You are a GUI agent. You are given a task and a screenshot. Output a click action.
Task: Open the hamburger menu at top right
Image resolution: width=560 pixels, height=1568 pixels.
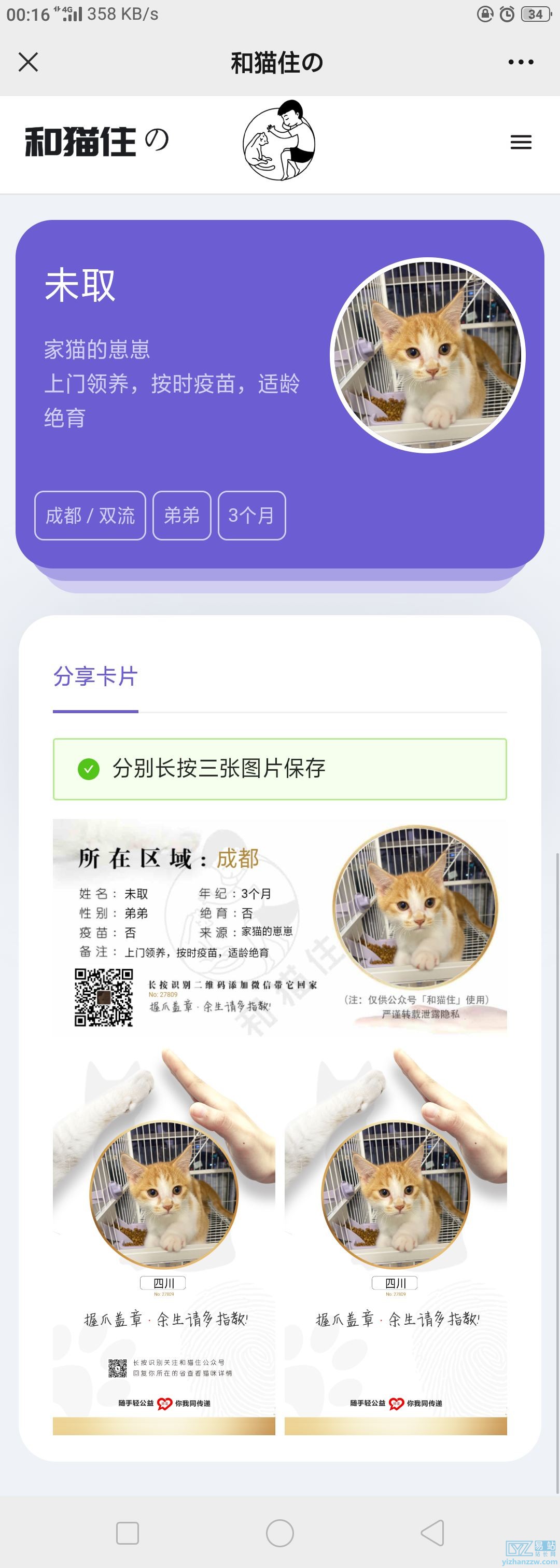pyautogui.click(x=521, y=142)
